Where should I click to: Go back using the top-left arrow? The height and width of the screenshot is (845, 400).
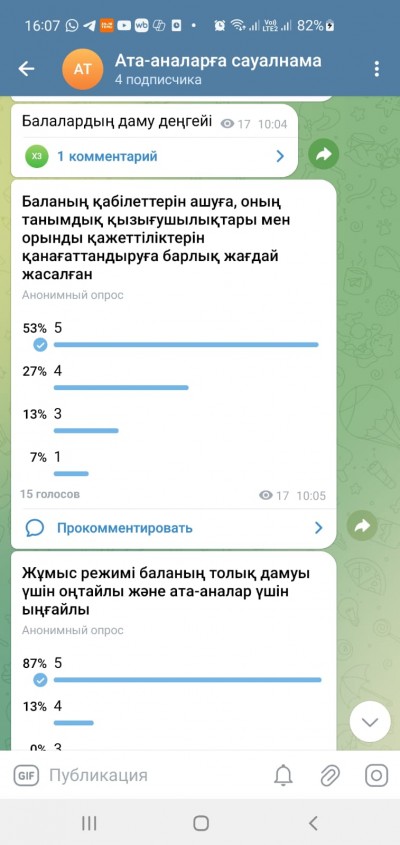(x=26, y=68)
